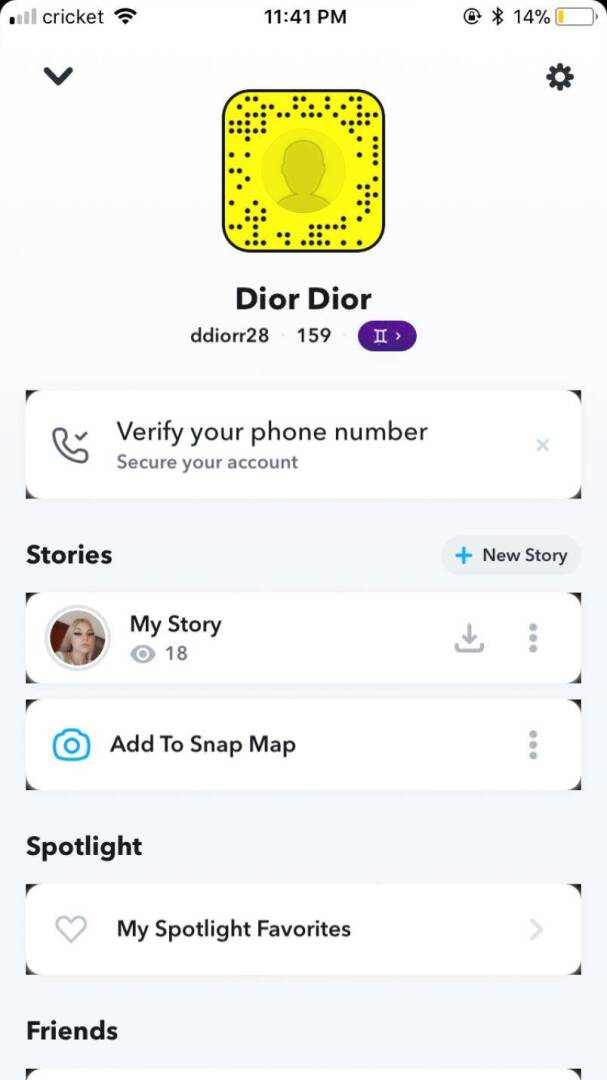Close profile with the down chevron

click(59, 76)
